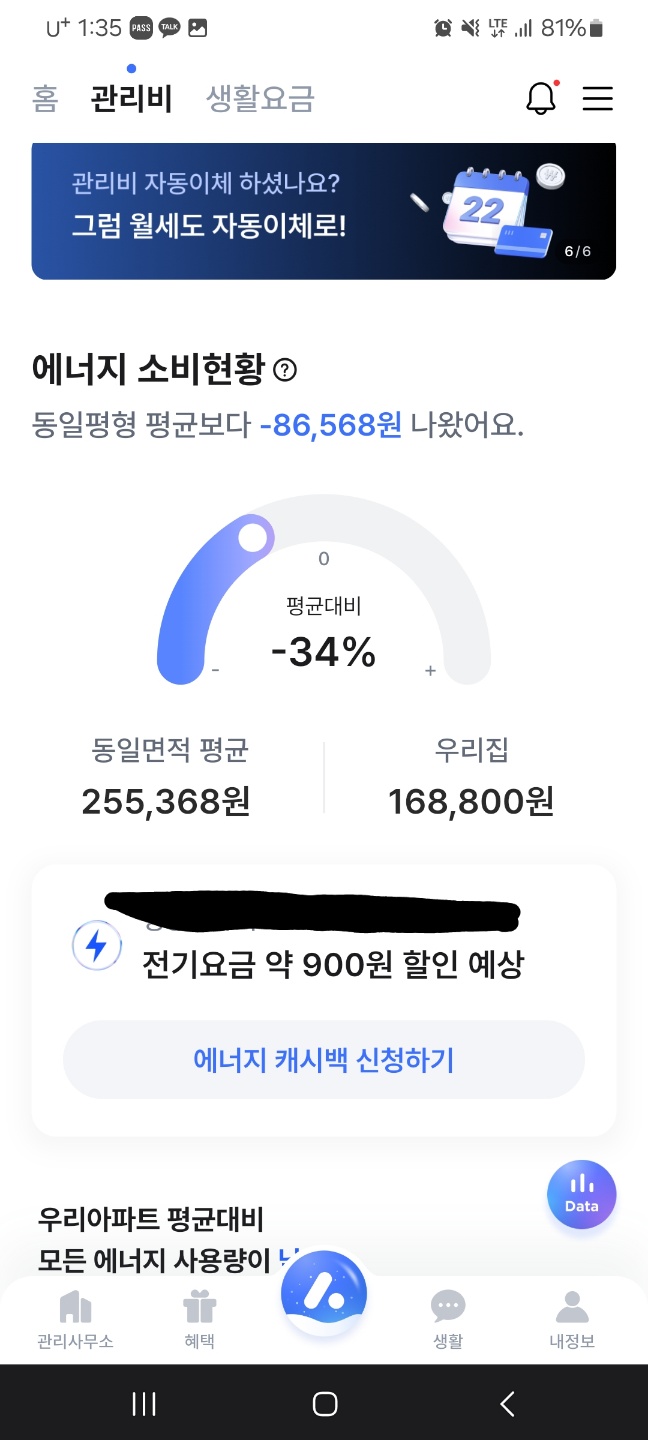Switch to the 생활 tab
Screen dimensions: 648x1440
click(448, 1320)
